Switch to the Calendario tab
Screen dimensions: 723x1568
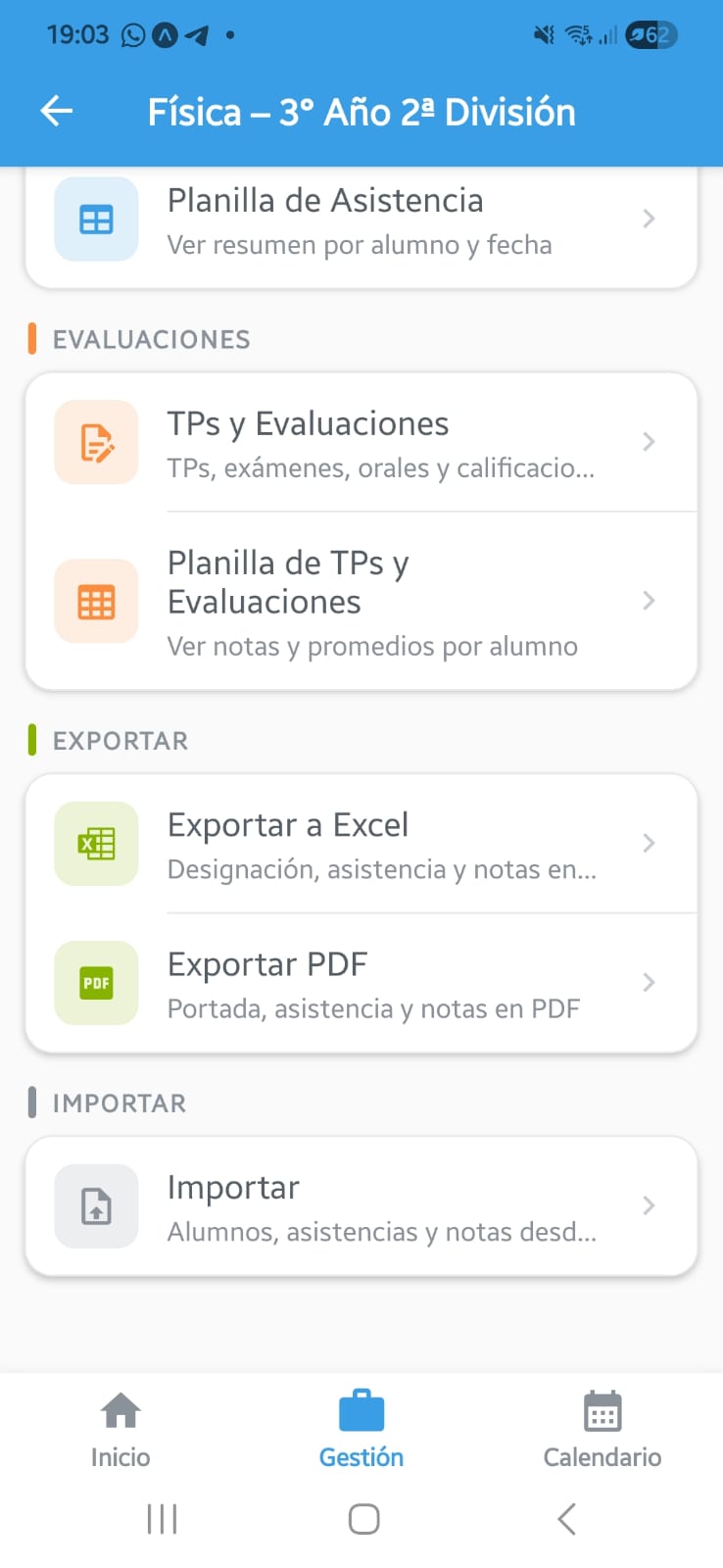(602, 1430)
